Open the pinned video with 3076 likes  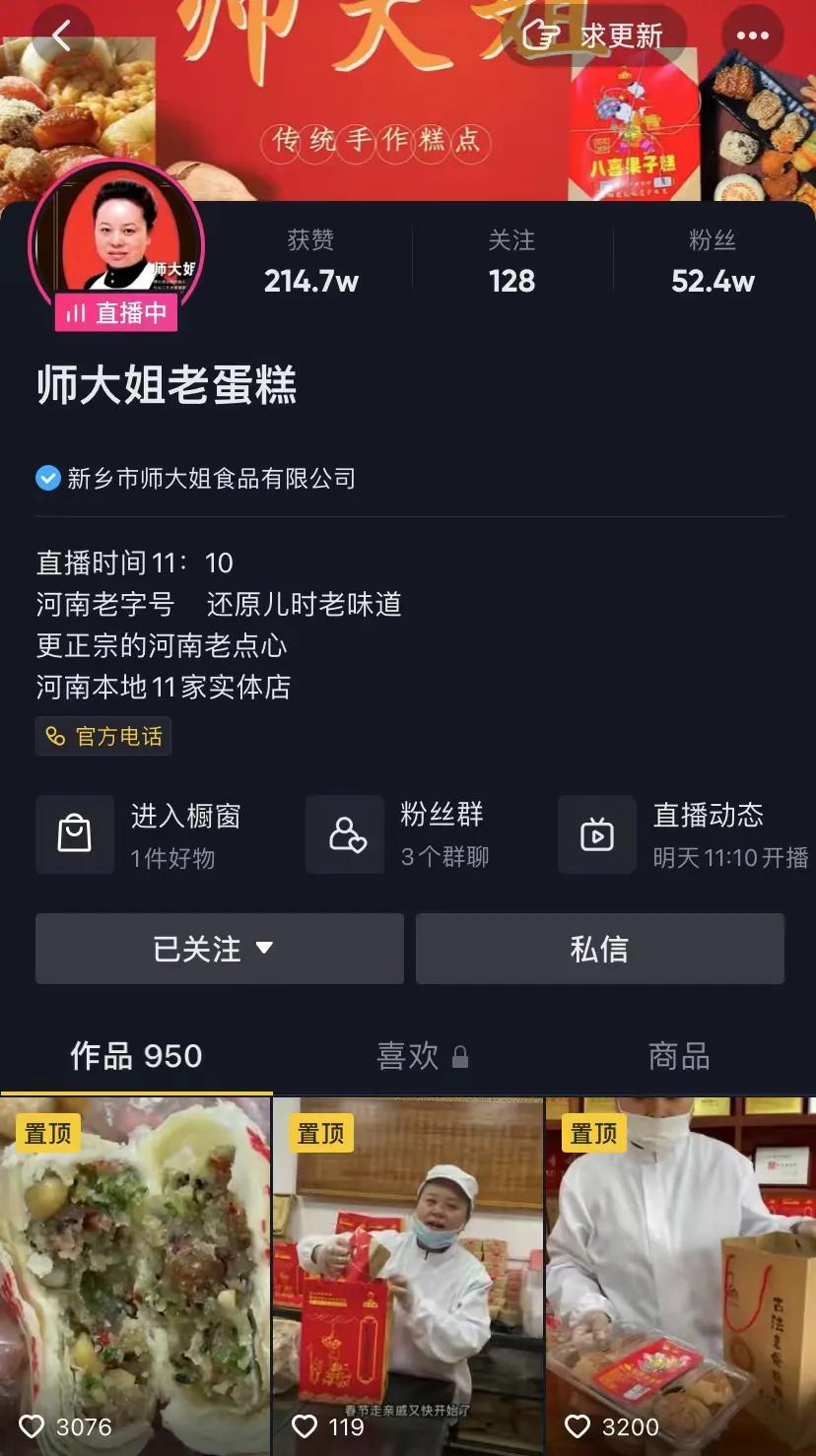(135, 1276)
